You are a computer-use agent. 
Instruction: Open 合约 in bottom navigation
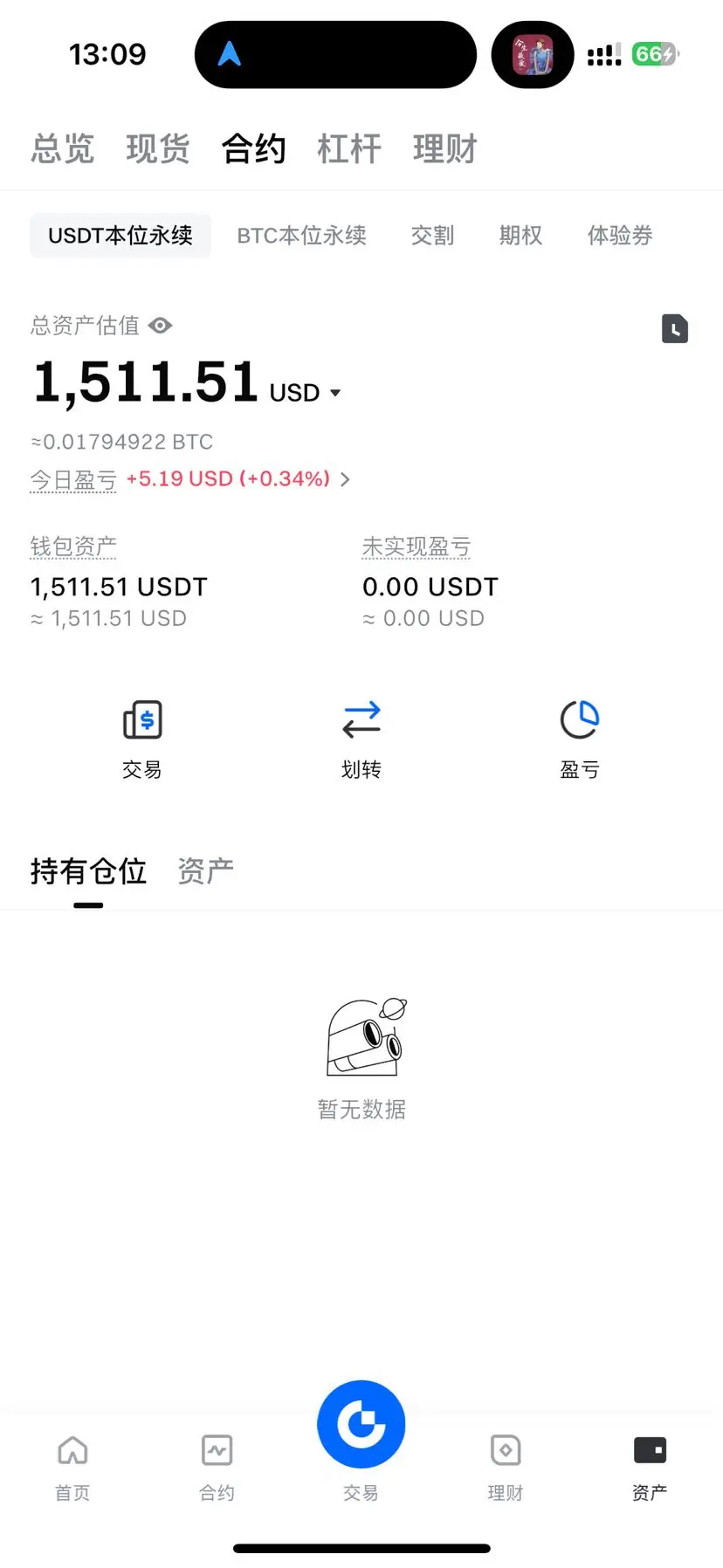[x=217, y=1464]
